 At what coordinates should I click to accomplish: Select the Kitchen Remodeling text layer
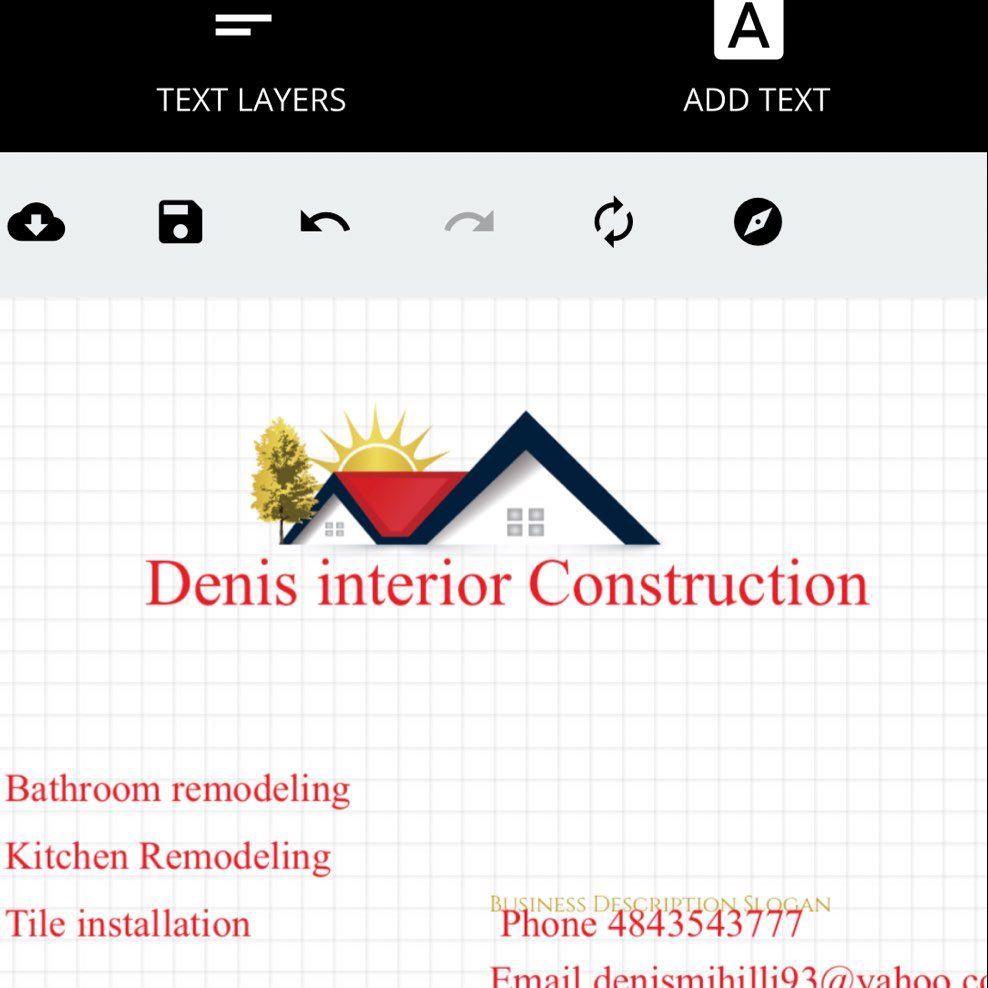[168, 857]
